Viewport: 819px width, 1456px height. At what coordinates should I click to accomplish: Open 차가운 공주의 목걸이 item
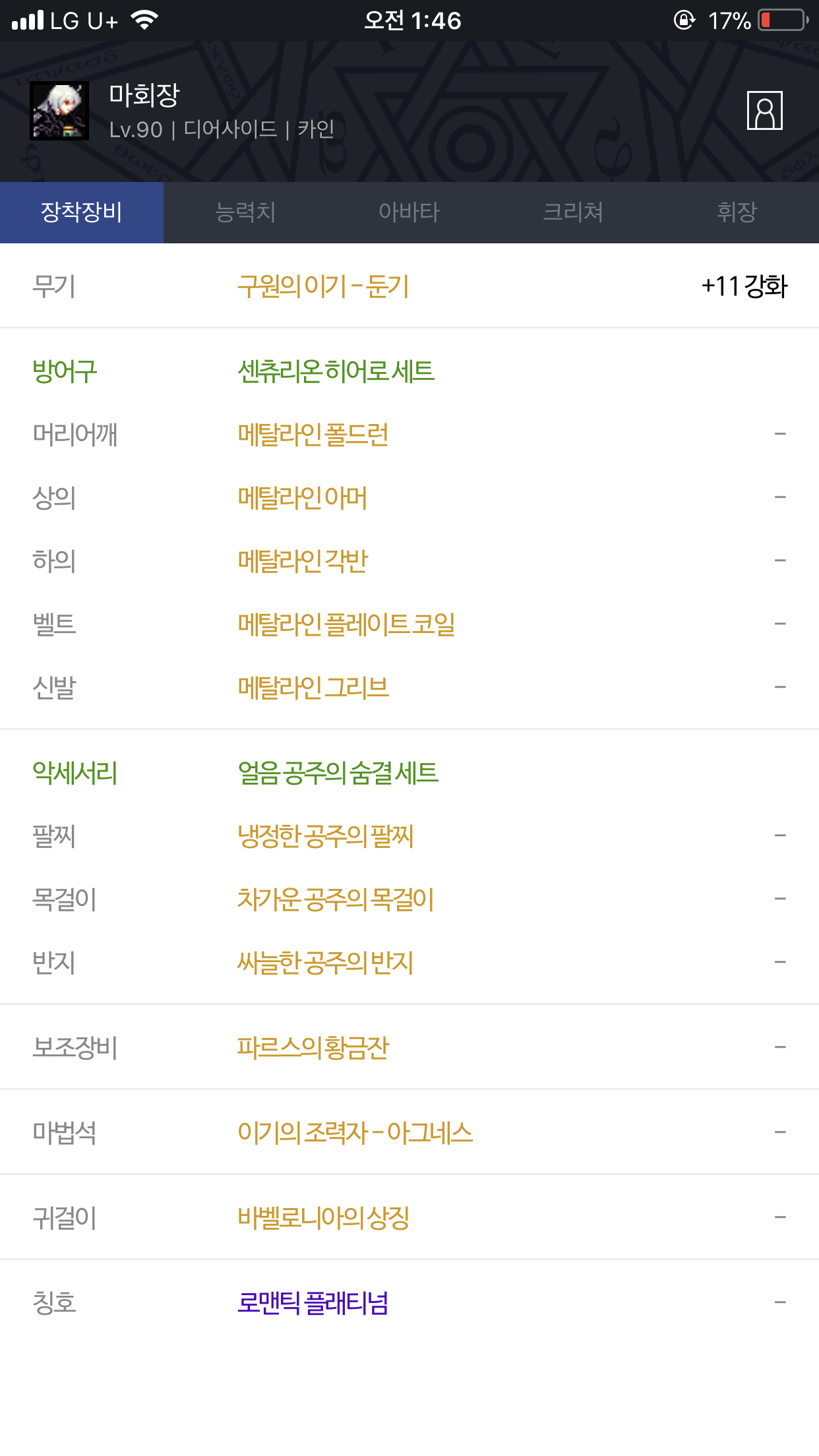point(335,899)
